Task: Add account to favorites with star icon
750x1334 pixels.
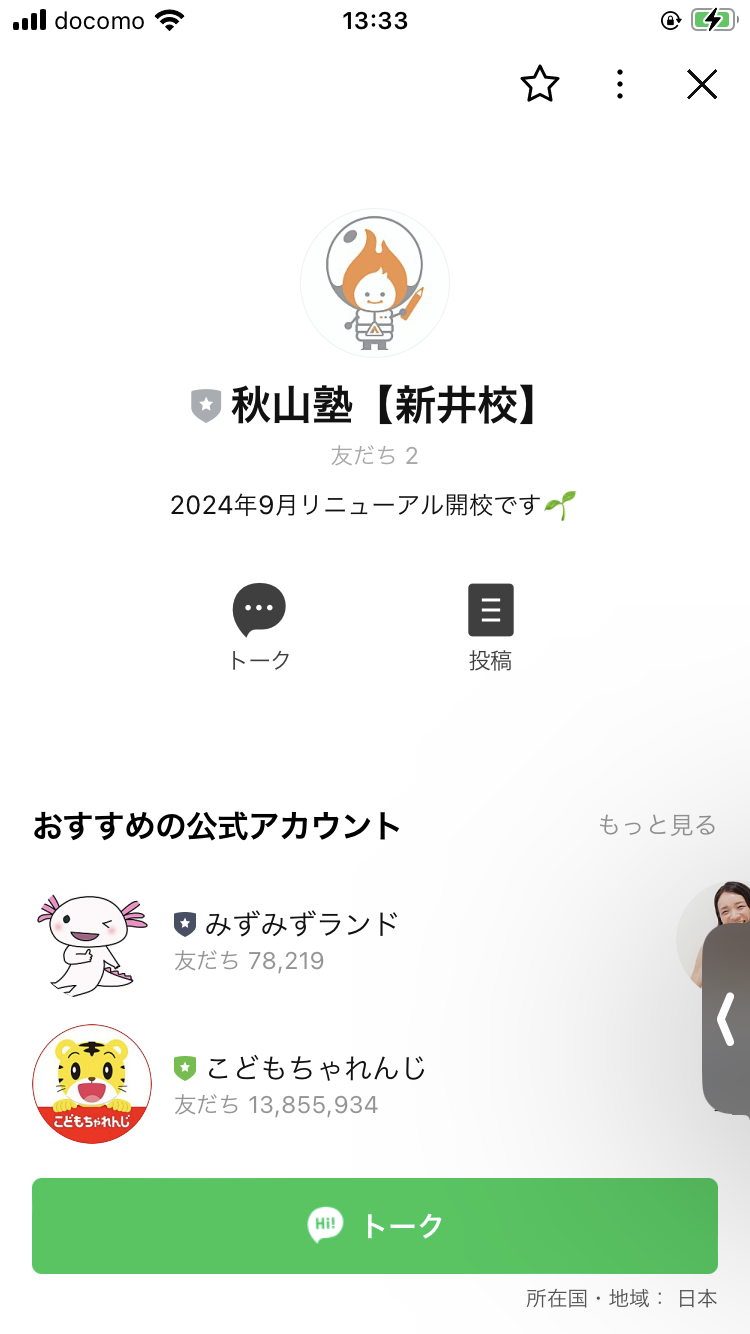Action: (x=540, y=85)
